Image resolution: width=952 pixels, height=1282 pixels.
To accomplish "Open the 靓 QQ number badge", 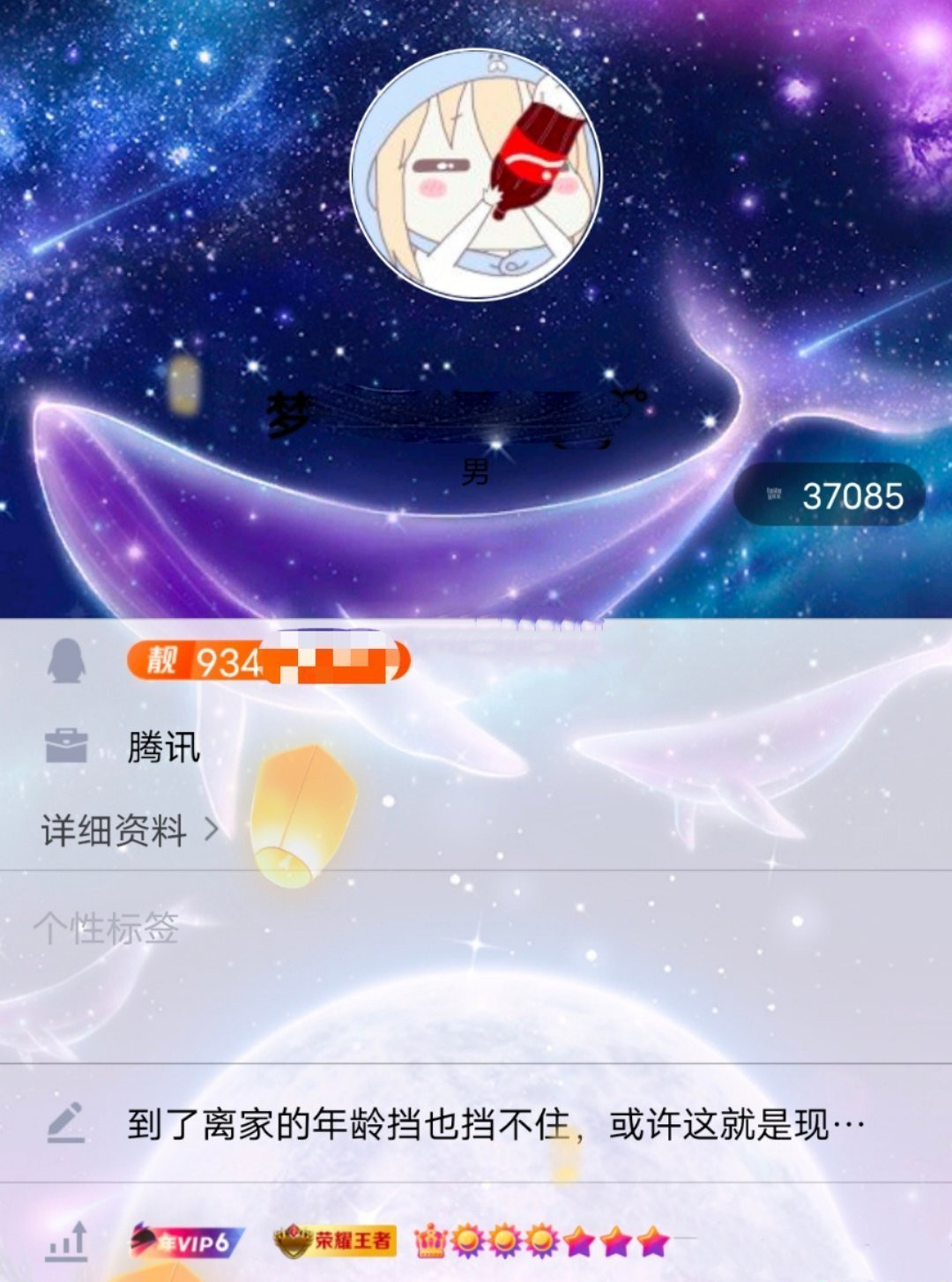I will (268, 661).
